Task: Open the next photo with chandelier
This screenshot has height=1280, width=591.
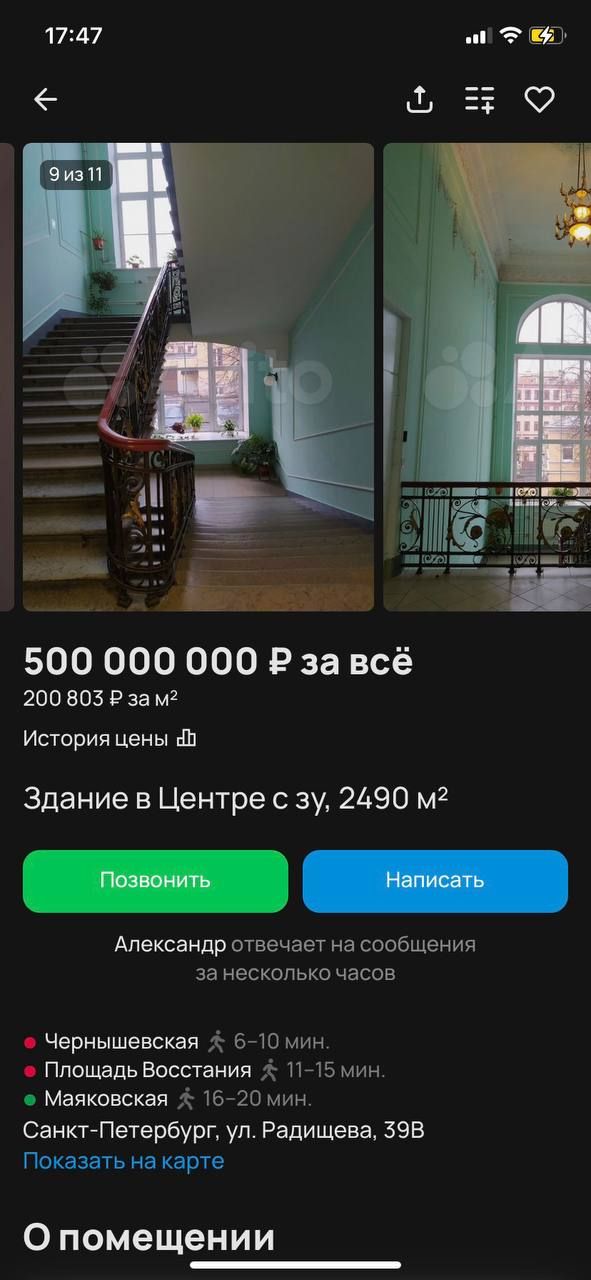Action: pyautogui.click(x=487, y=377)
